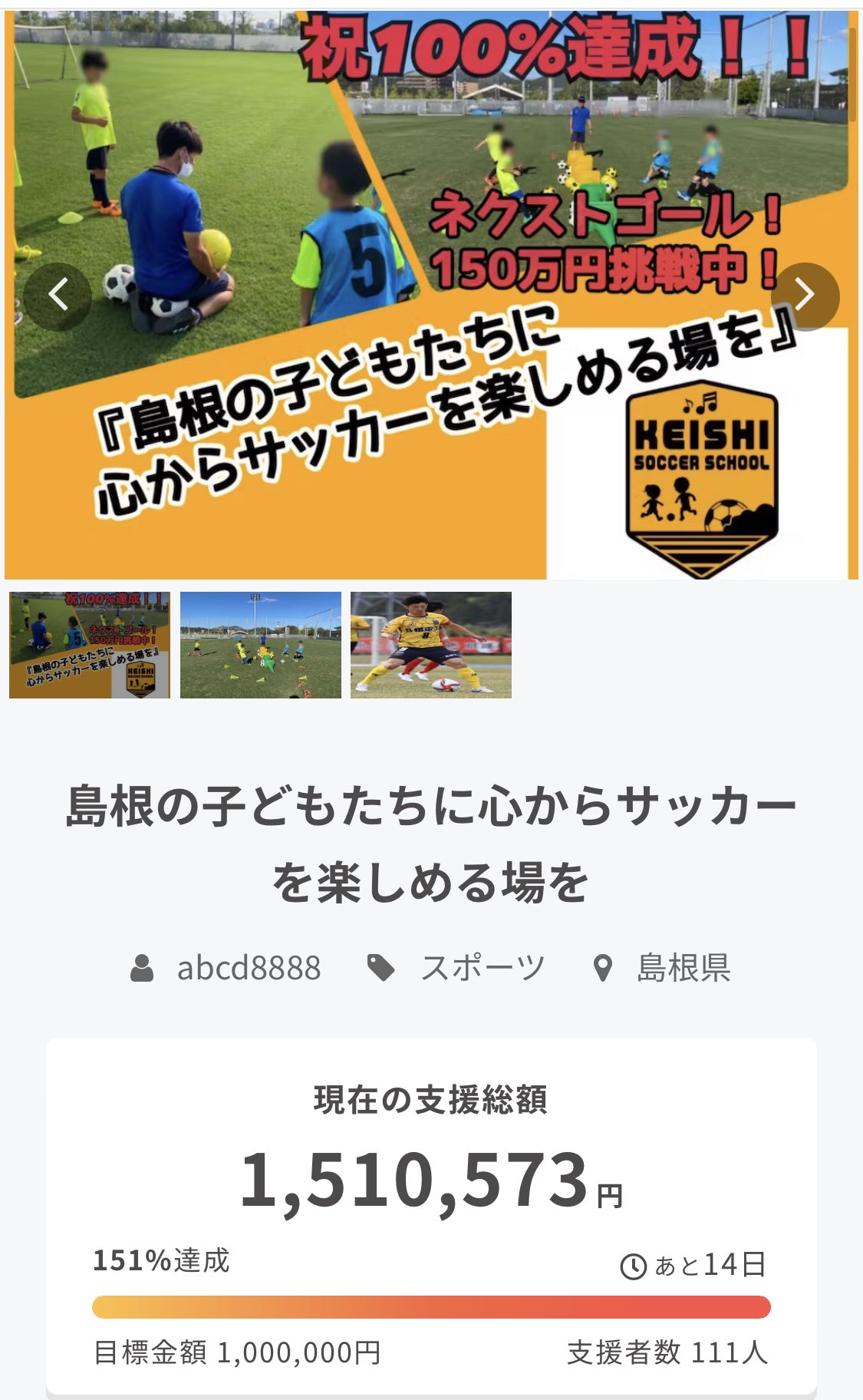The height and width of the screenshot is (1400, 863).
Task: Browse the スポーツ category
Action: click(x=482, y=968)
